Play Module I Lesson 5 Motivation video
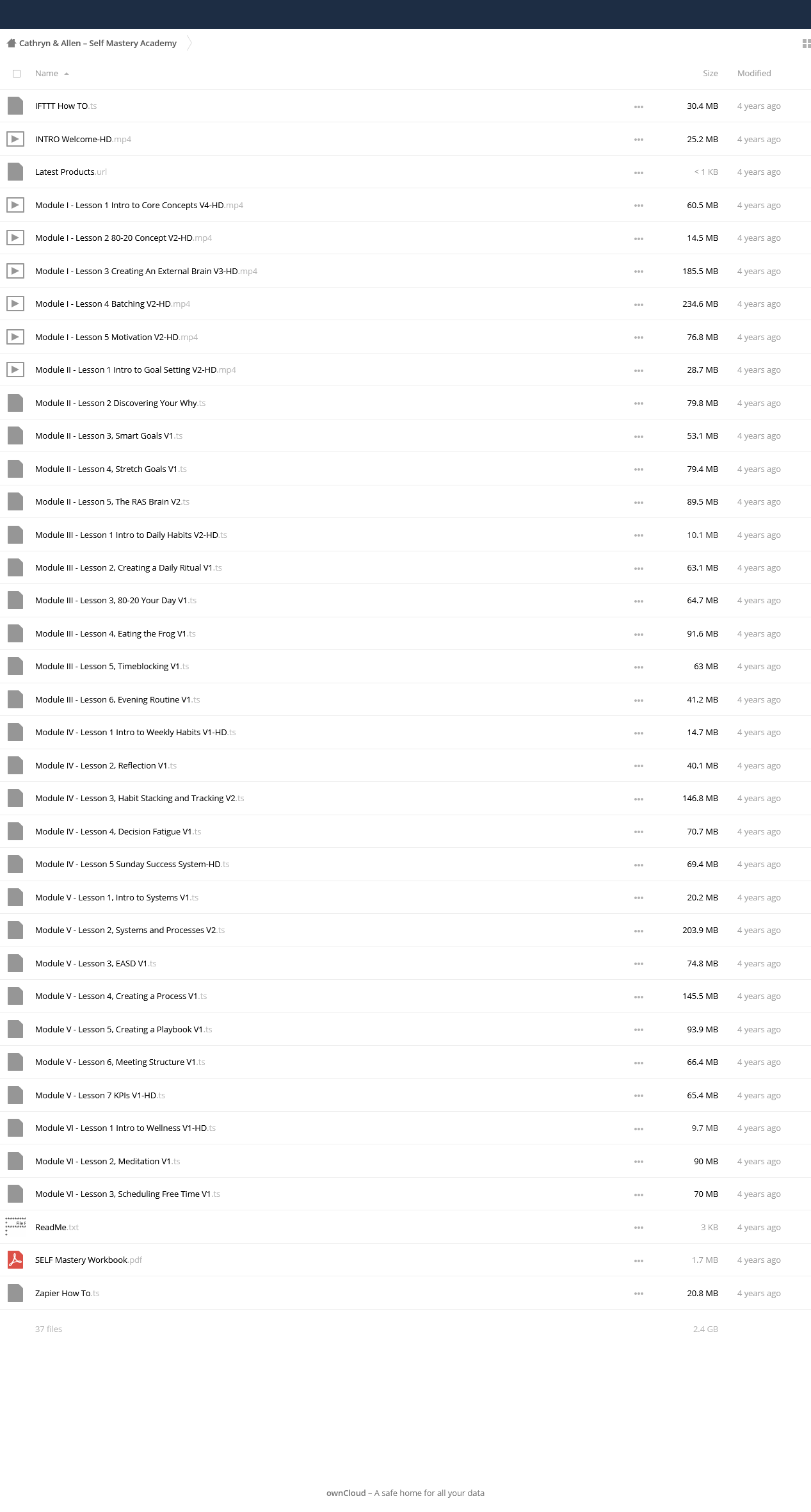811x1512 pixels. click(116, 337)
